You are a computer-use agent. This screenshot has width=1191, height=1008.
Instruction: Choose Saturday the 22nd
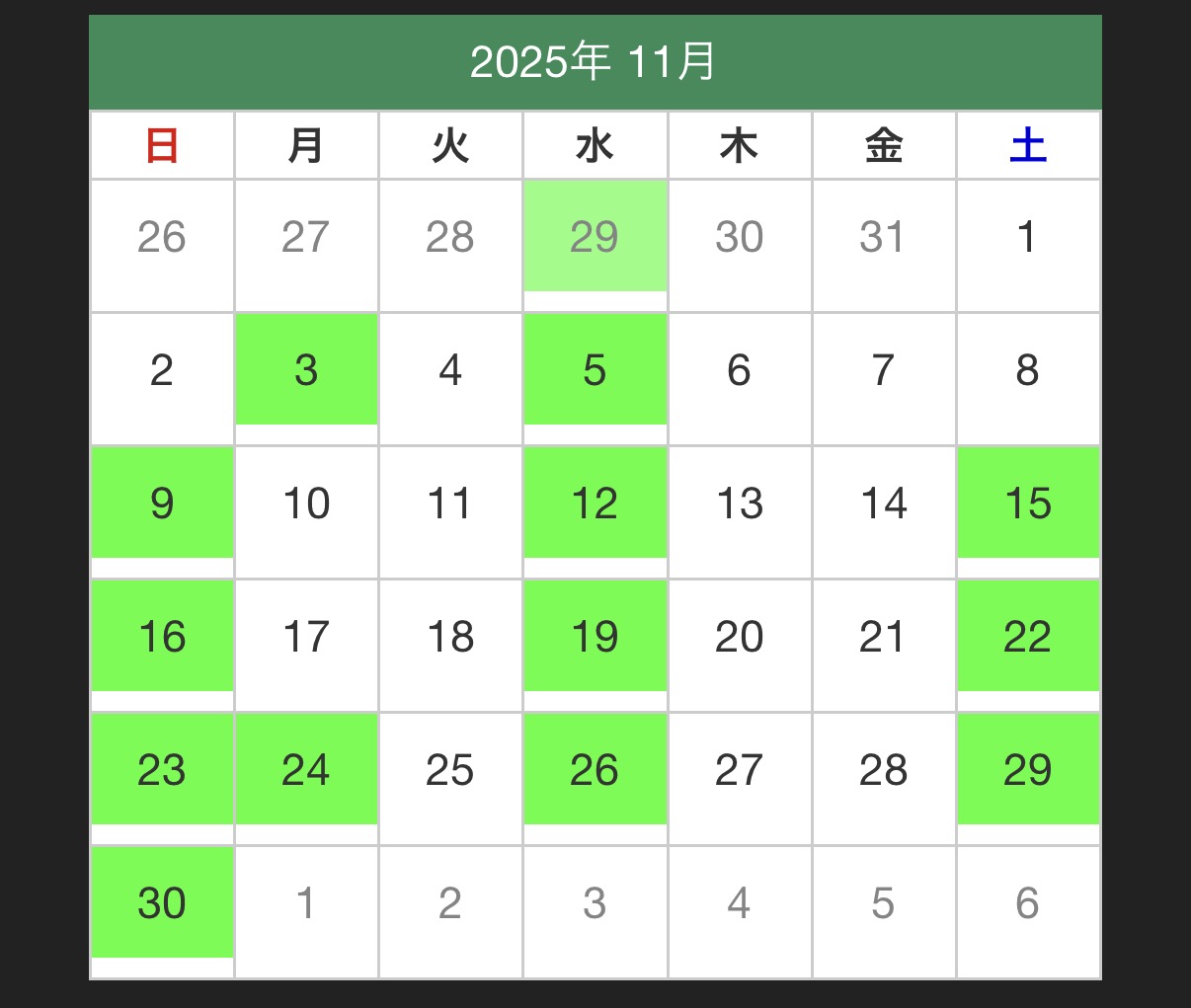click(x=1027, y=637)
